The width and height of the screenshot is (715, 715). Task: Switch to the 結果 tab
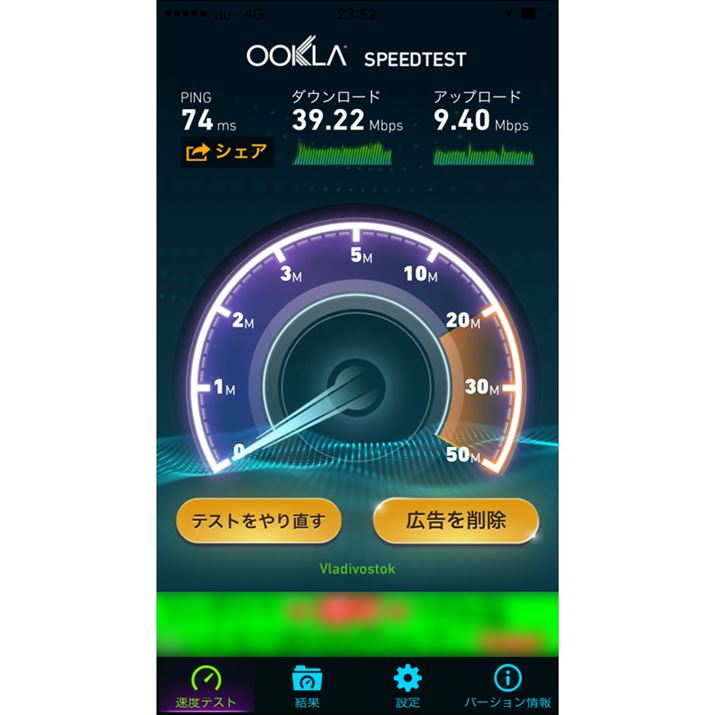(x=307, y=685)
